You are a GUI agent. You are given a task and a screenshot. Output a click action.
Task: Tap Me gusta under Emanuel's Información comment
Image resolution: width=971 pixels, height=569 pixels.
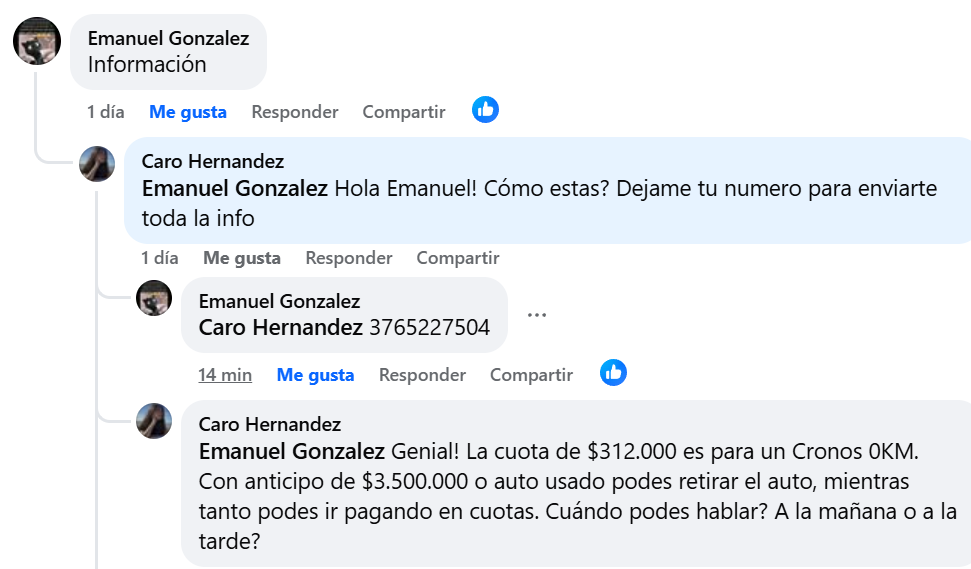coord(187,112)
